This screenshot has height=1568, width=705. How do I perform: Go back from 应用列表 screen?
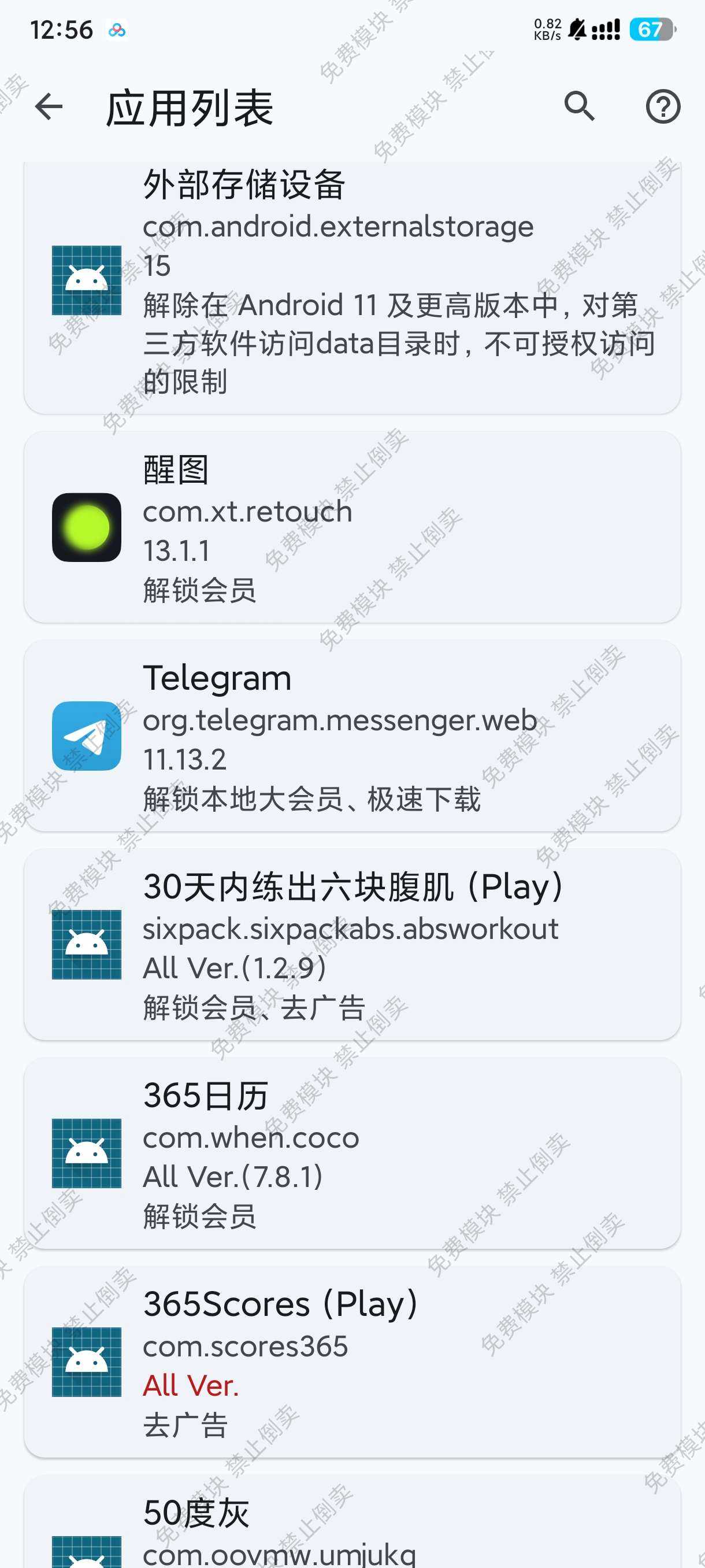coord(49,107)
